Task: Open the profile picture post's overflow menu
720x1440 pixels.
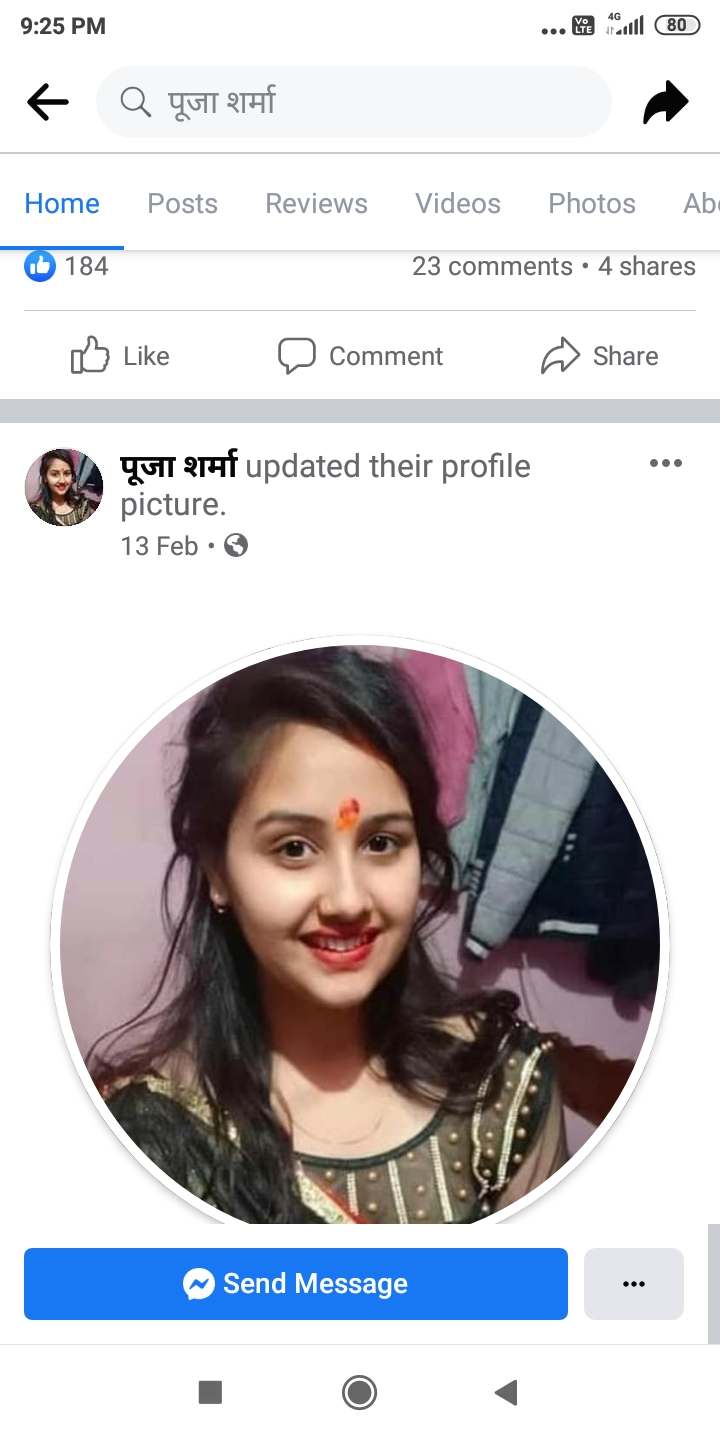Action: (x=665, y=463)
